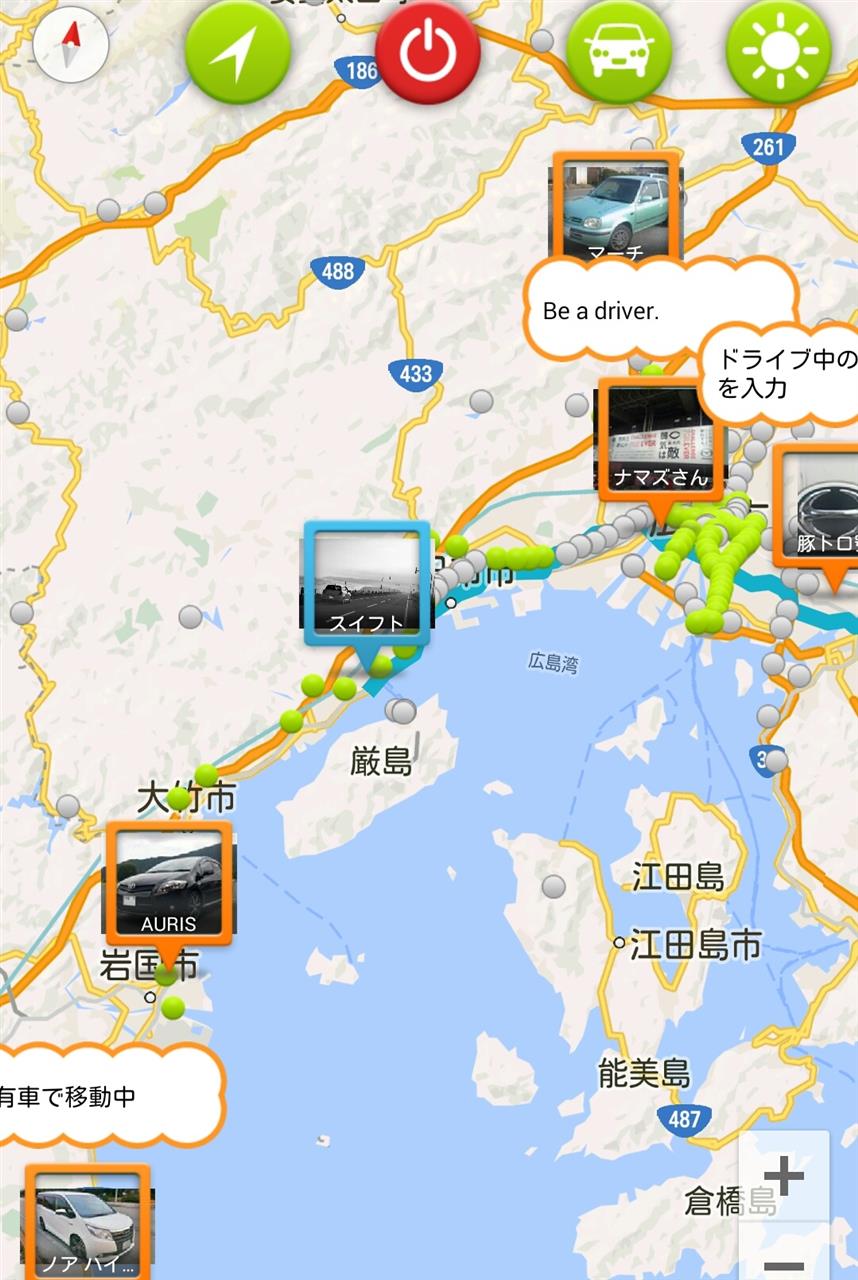Screen dimensions: 858x1280
Task: Zoom in with the plus button
Action: [784, 1176]
